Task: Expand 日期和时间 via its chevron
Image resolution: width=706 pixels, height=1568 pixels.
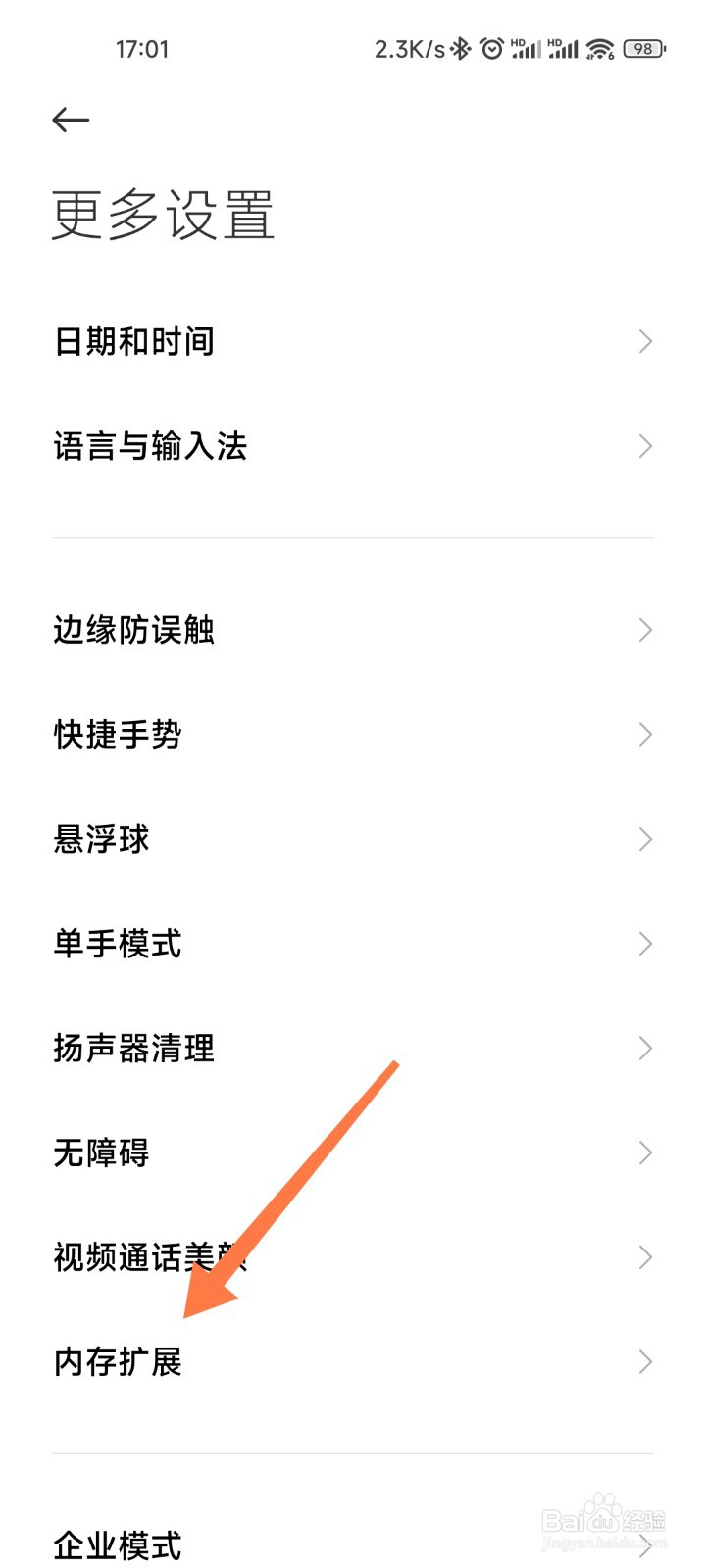Action: point(644,341)
